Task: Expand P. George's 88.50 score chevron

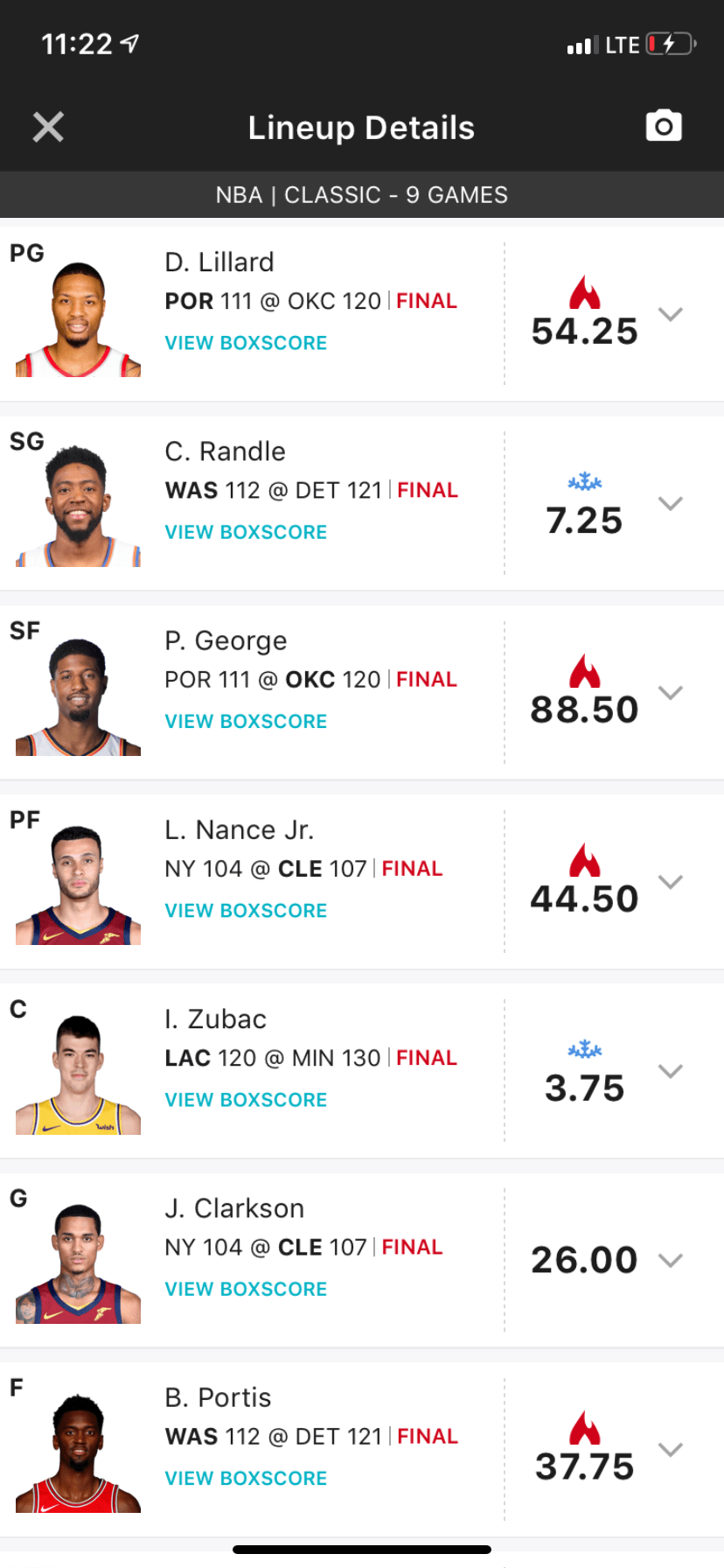Action: point(670,692)
